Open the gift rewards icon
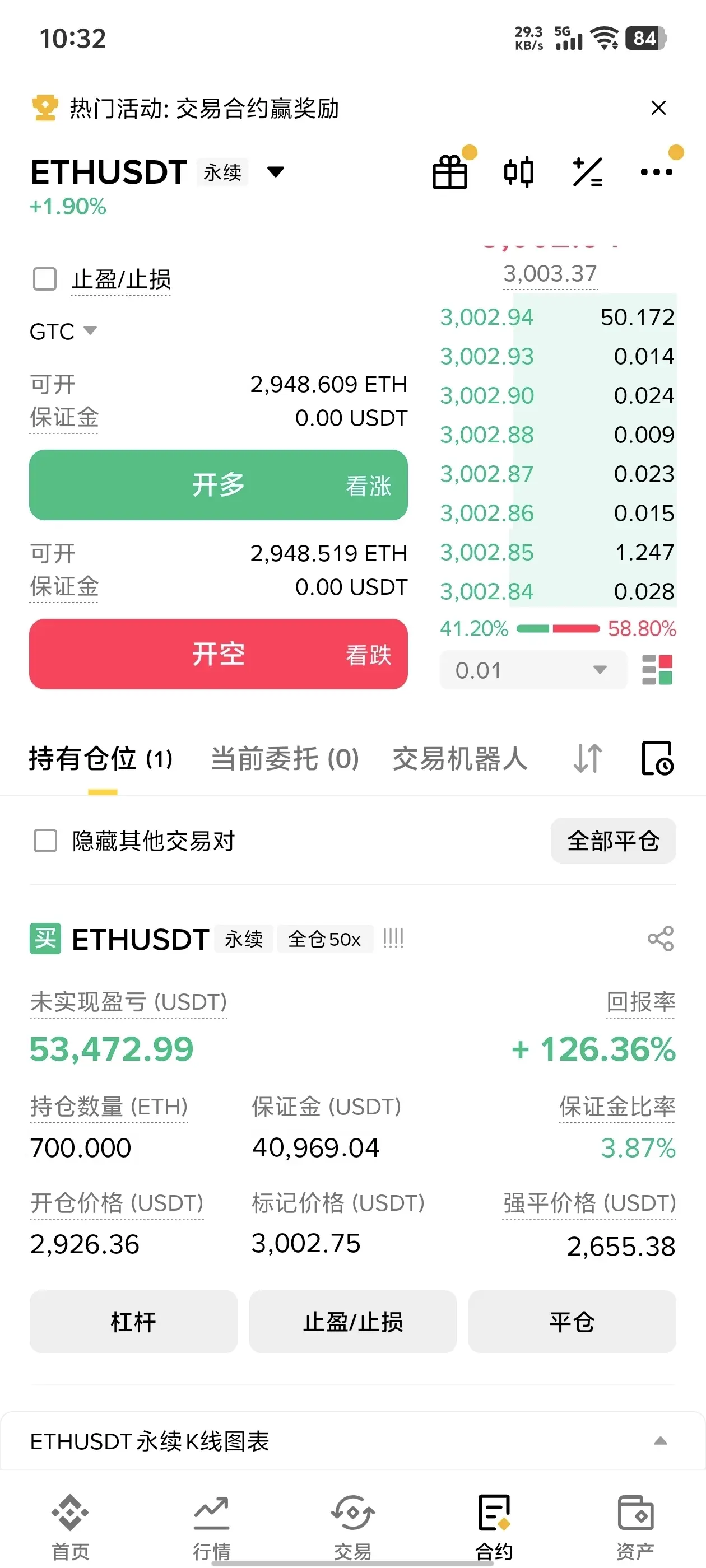Image resolution: width=706 pixels, height=1568 pixels. click(450, 173)
